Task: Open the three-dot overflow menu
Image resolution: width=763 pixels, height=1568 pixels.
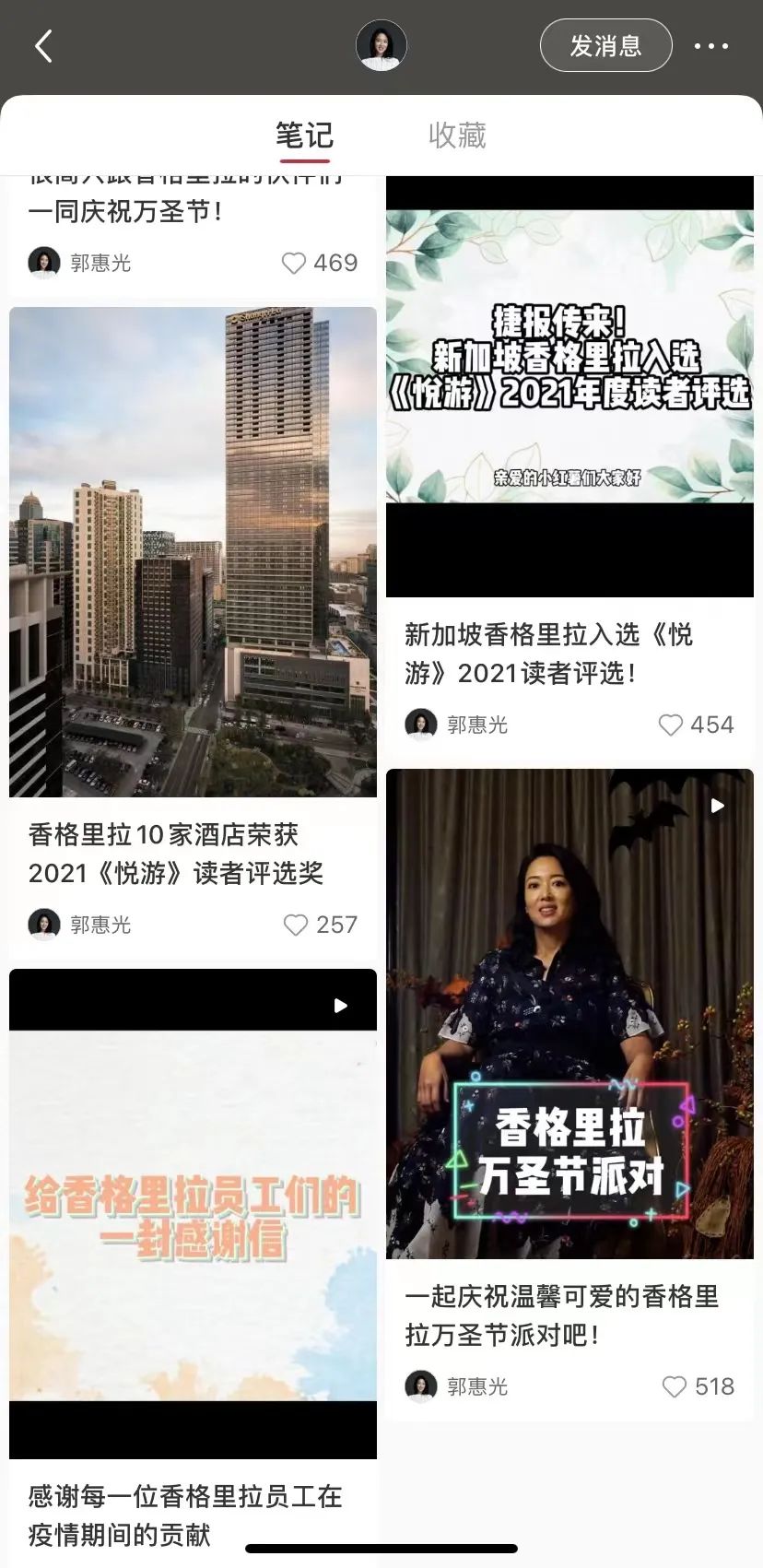Action: click(x=710, y=46)
